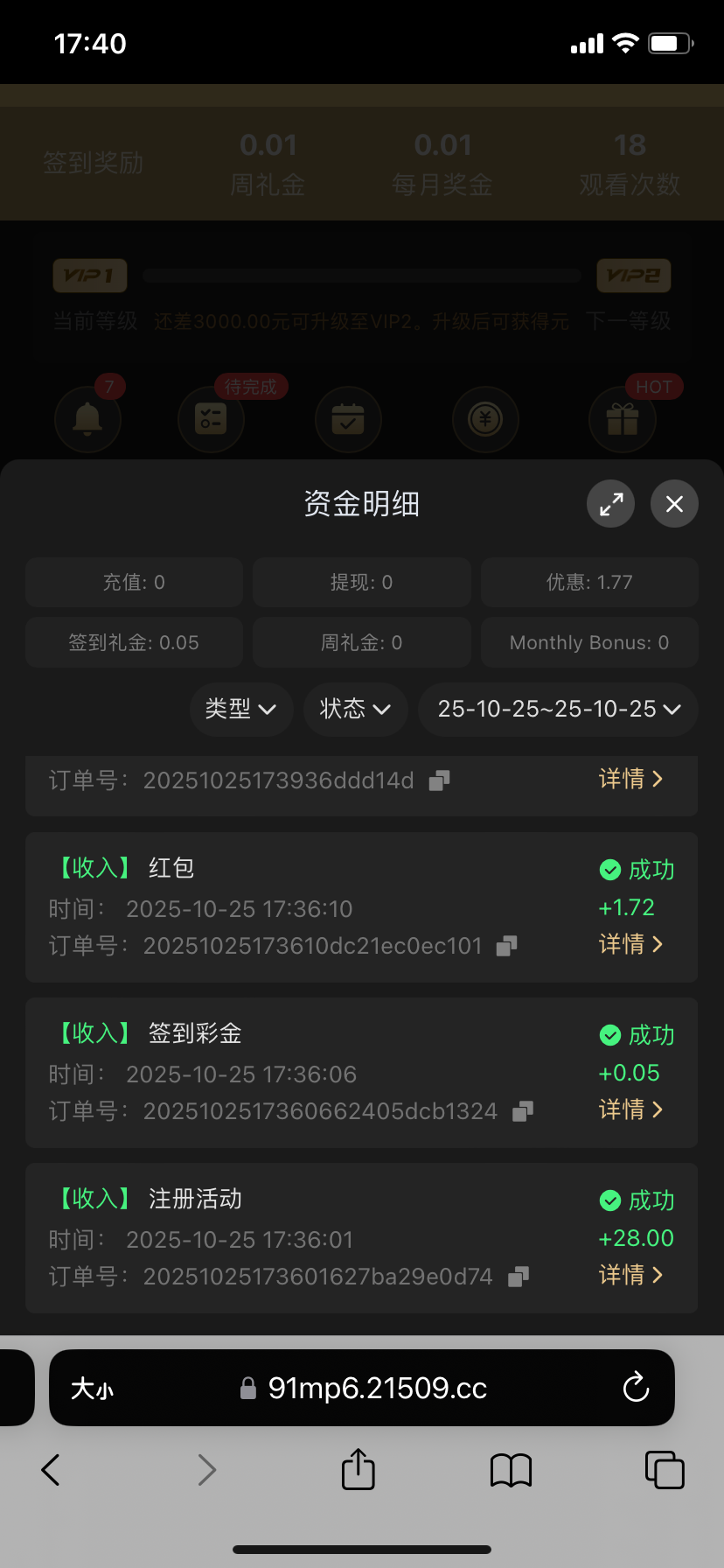This screenshot has width=724, height=1568.
Task: Reload the page in Safari
Action: [x=636, y=1388]
